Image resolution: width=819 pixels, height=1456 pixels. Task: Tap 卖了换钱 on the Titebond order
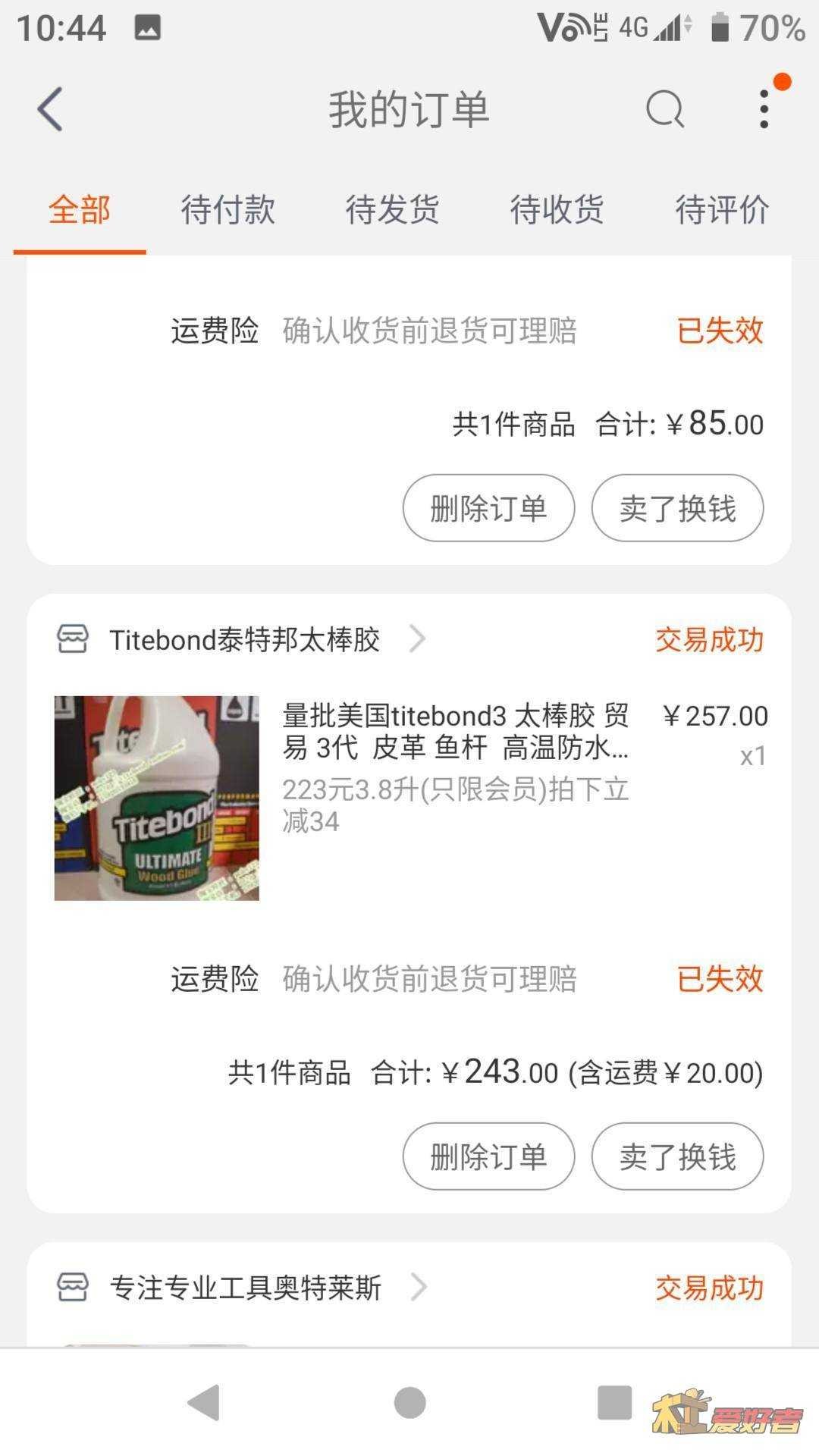pyautogui.click(x=677, y=1156)
